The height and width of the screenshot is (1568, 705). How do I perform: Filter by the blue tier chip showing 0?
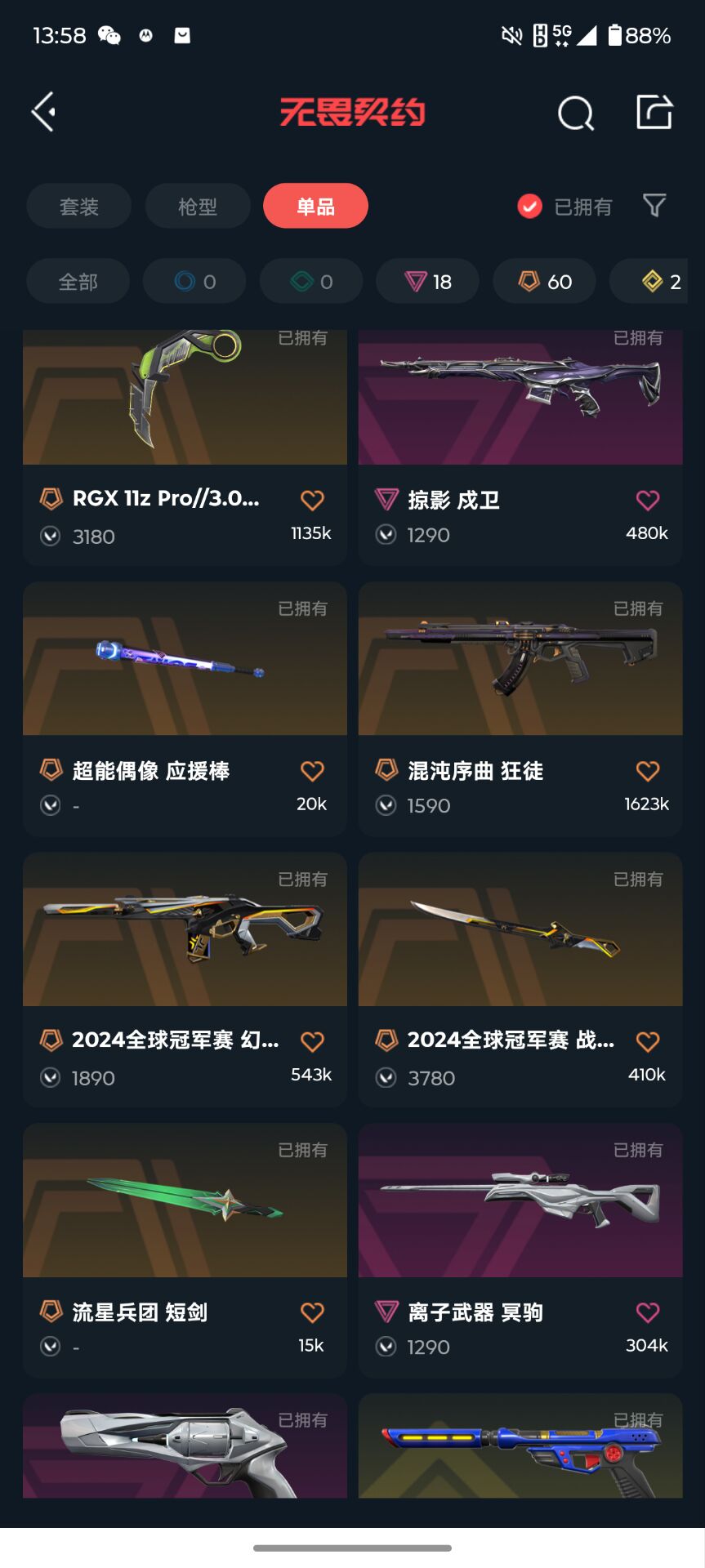194,282
